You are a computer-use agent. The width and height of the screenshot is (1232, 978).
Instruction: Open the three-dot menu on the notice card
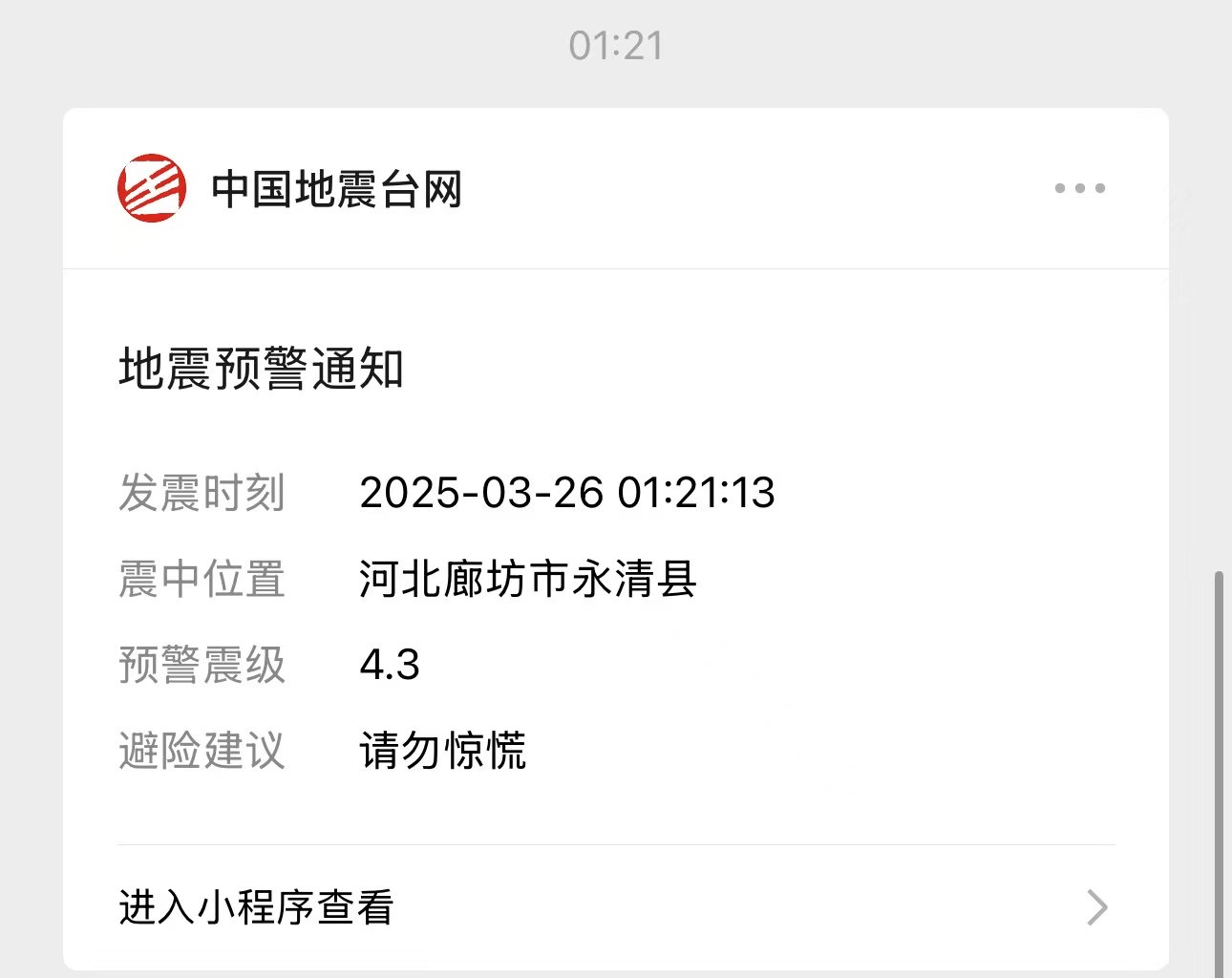tap(1079, 188)
